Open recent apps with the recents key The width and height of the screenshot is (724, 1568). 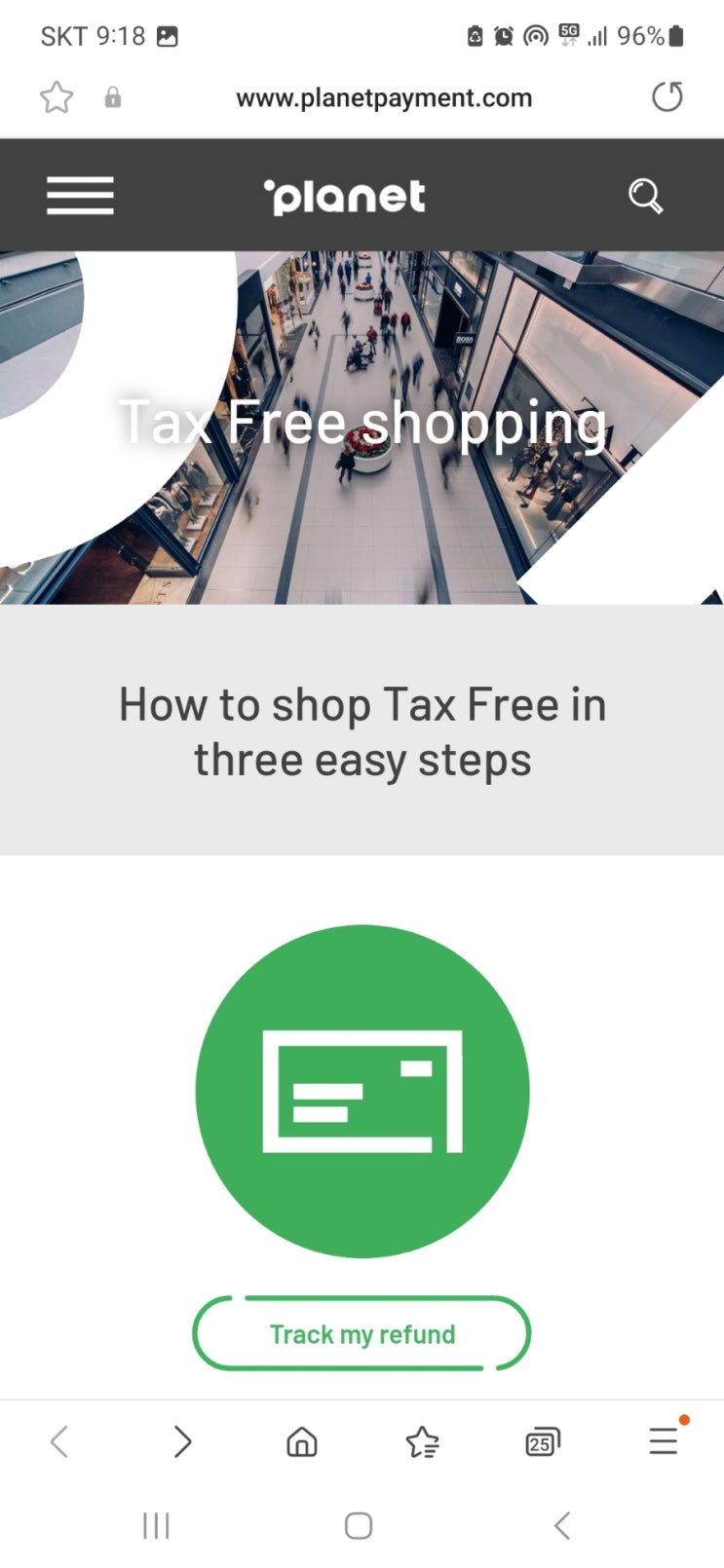(x=156, y=1525)
